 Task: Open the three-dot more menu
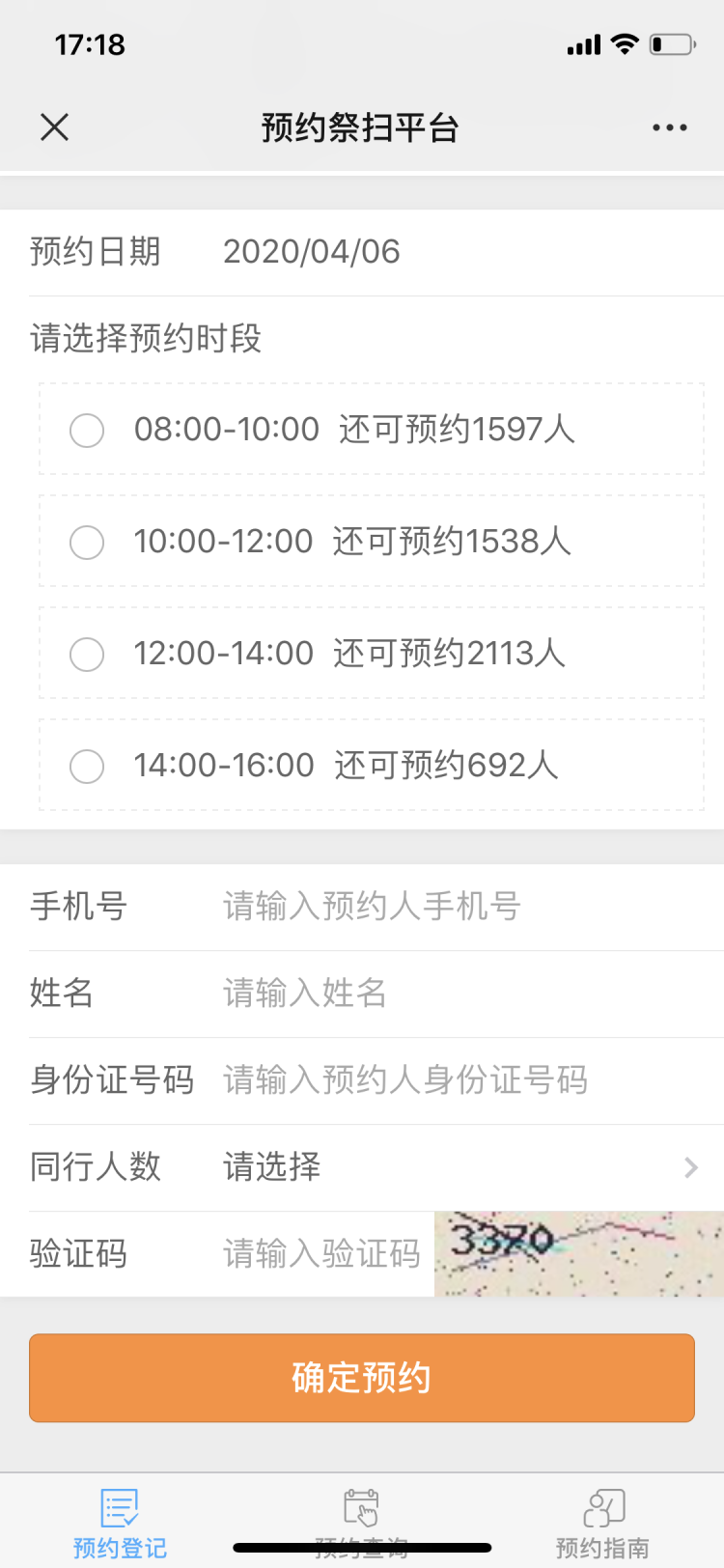[669, 127]
